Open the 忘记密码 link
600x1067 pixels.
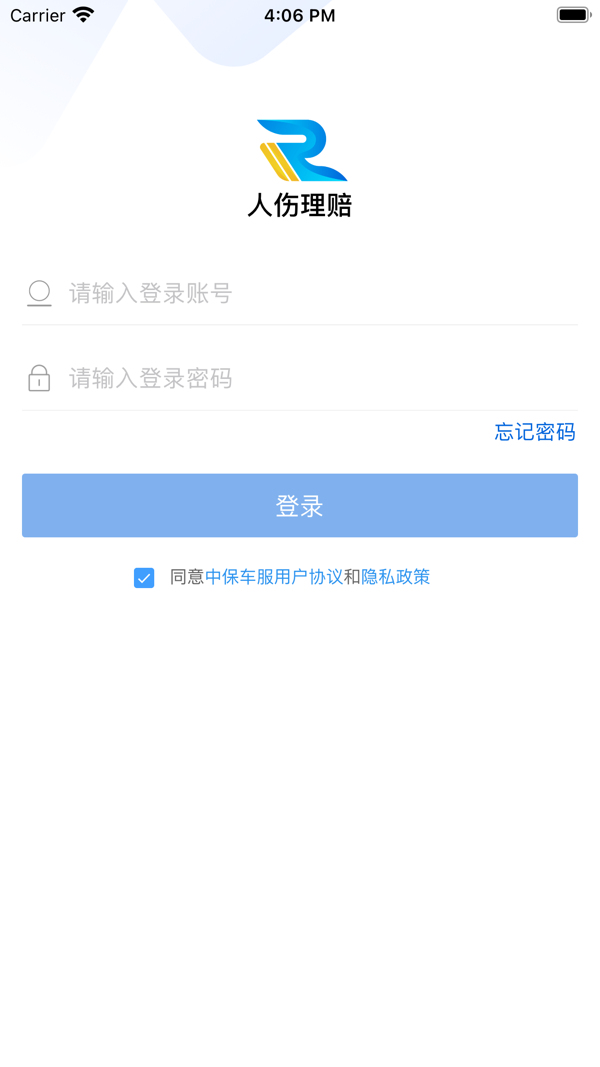[x=535, y=432]
